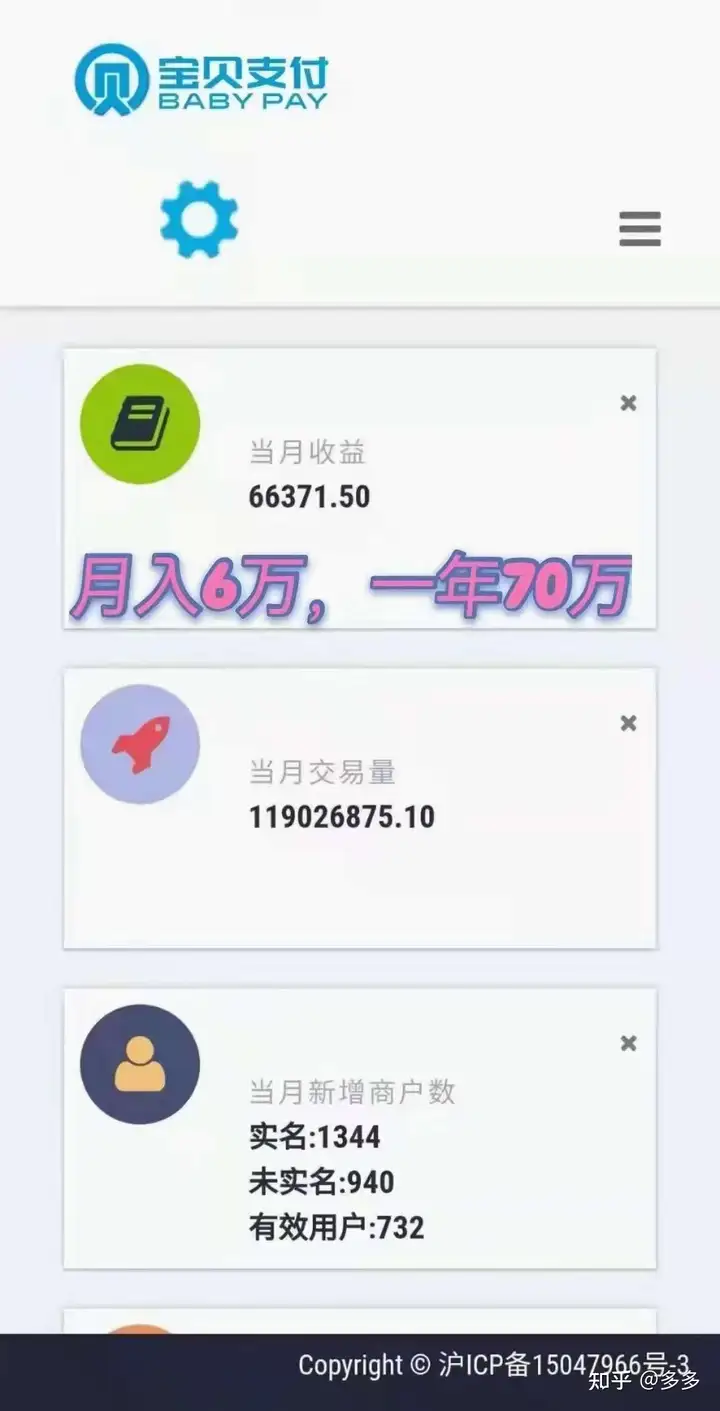This screenshot has width=720, height=1411.
Task: Close the 当月交易量 card
Action: pos(628,723)
